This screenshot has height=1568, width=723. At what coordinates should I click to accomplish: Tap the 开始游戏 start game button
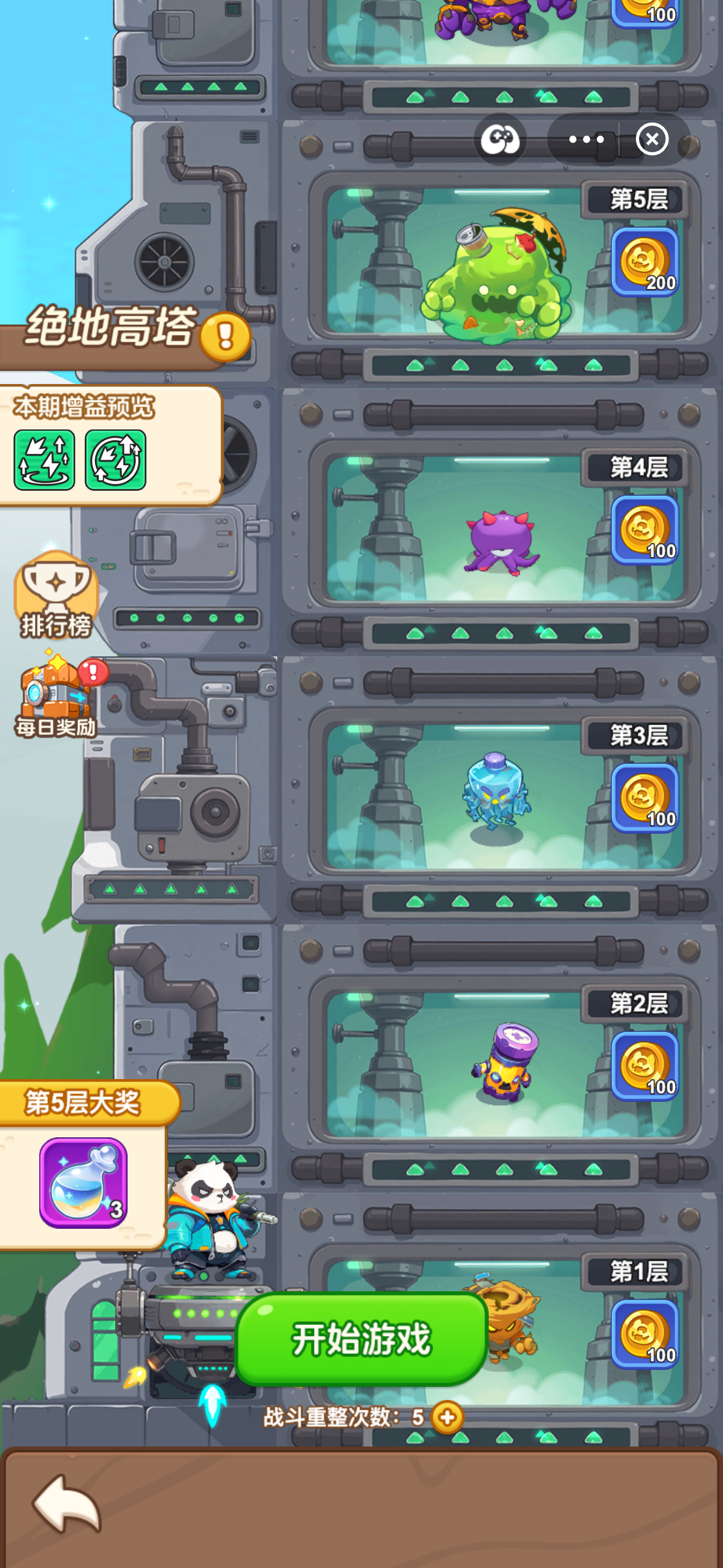point(361,1339)
